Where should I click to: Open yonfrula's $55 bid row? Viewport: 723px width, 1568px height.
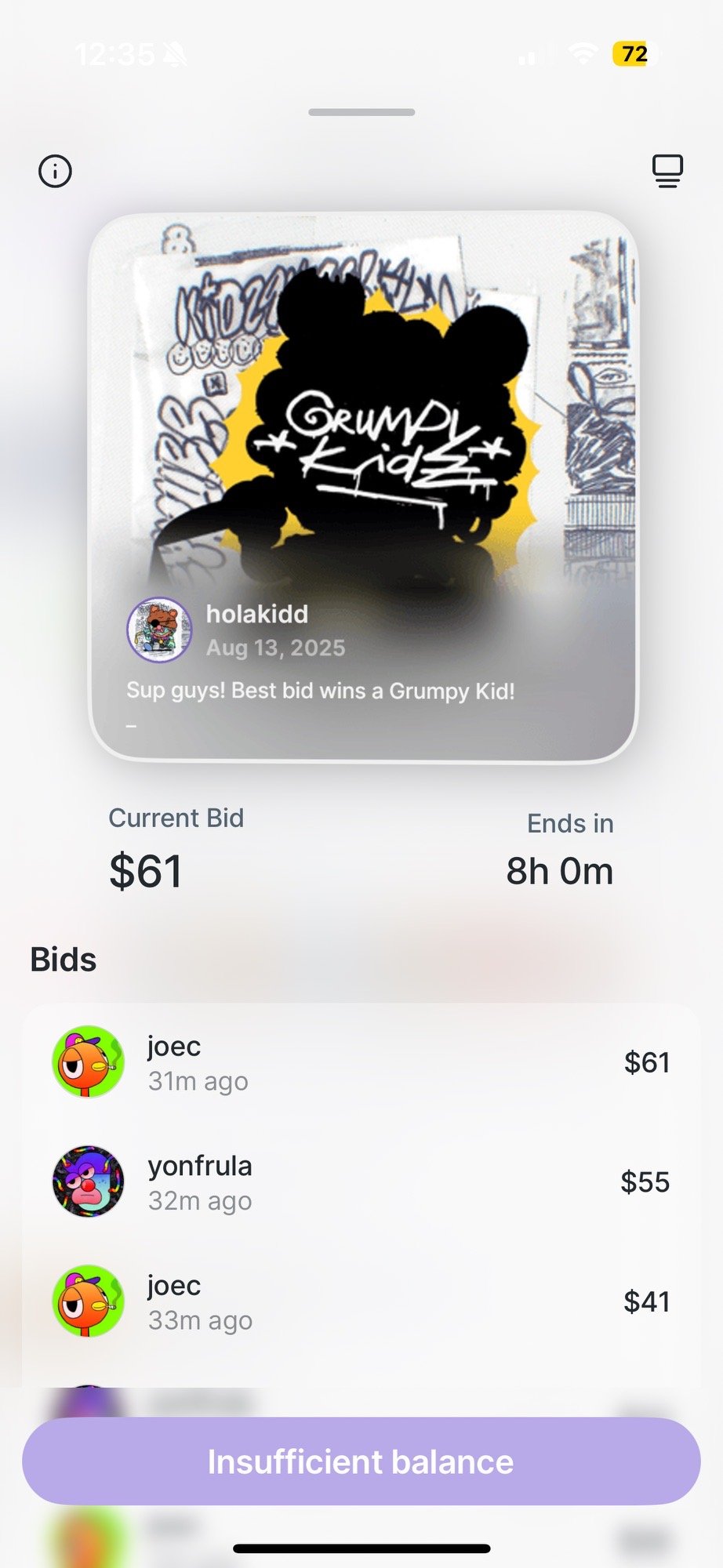point(361,1181)
